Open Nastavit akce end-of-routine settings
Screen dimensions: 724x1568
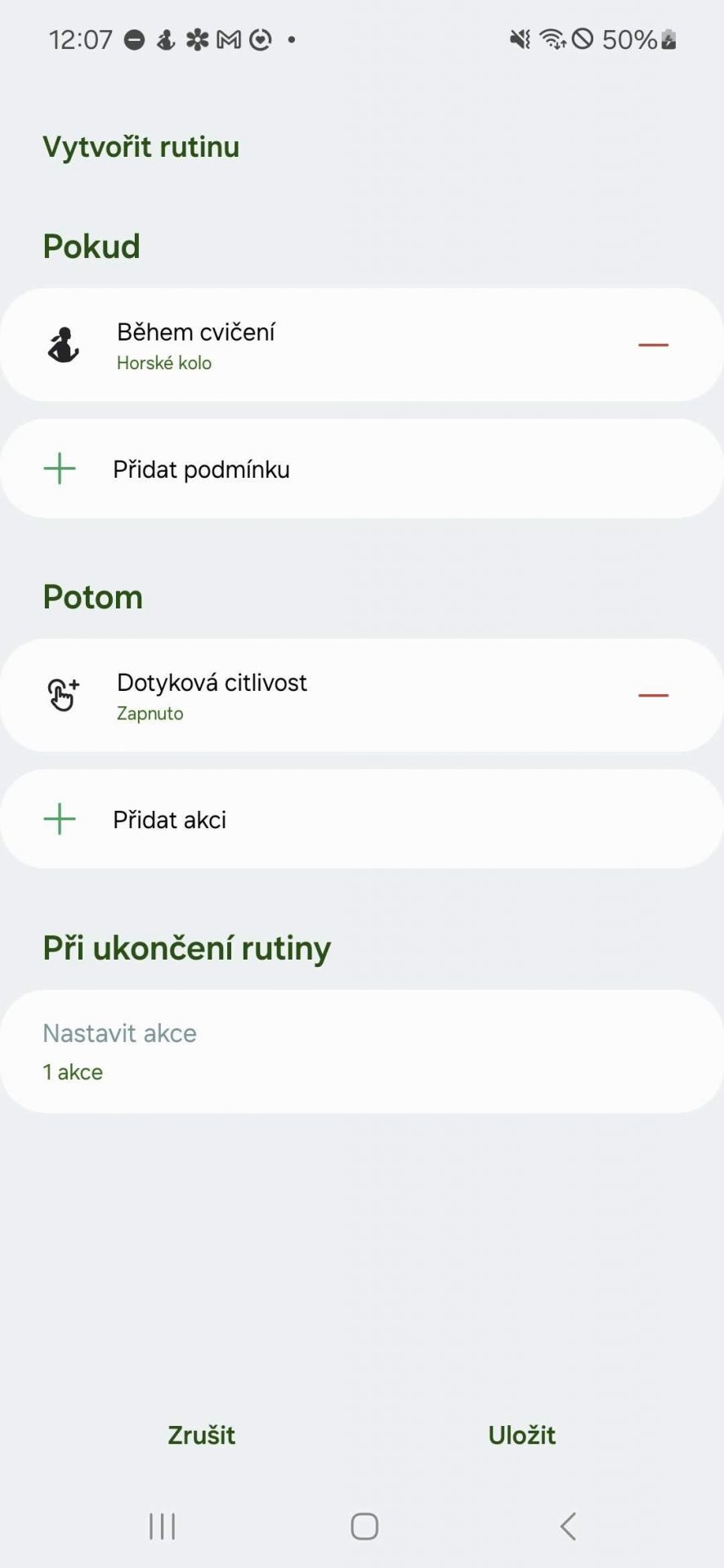362,1051
